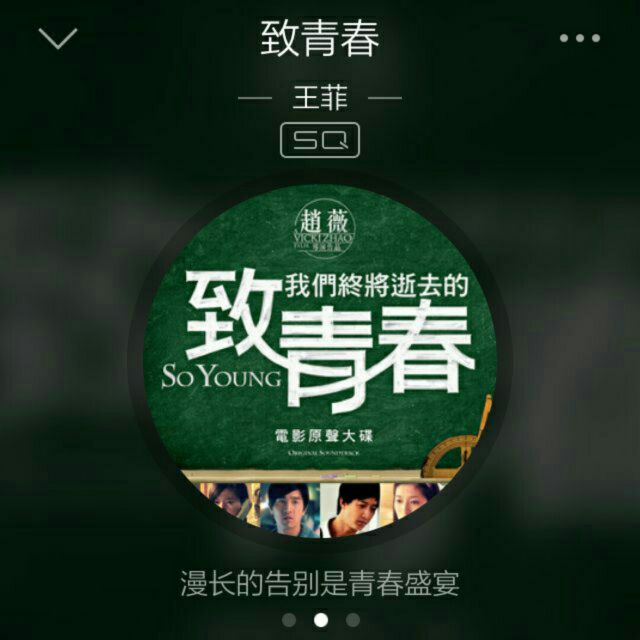This screenshot has height=640, width=640.
Task: Tap the lyric line 漫长的告别是青春盛宴
Action: point(320,583)
